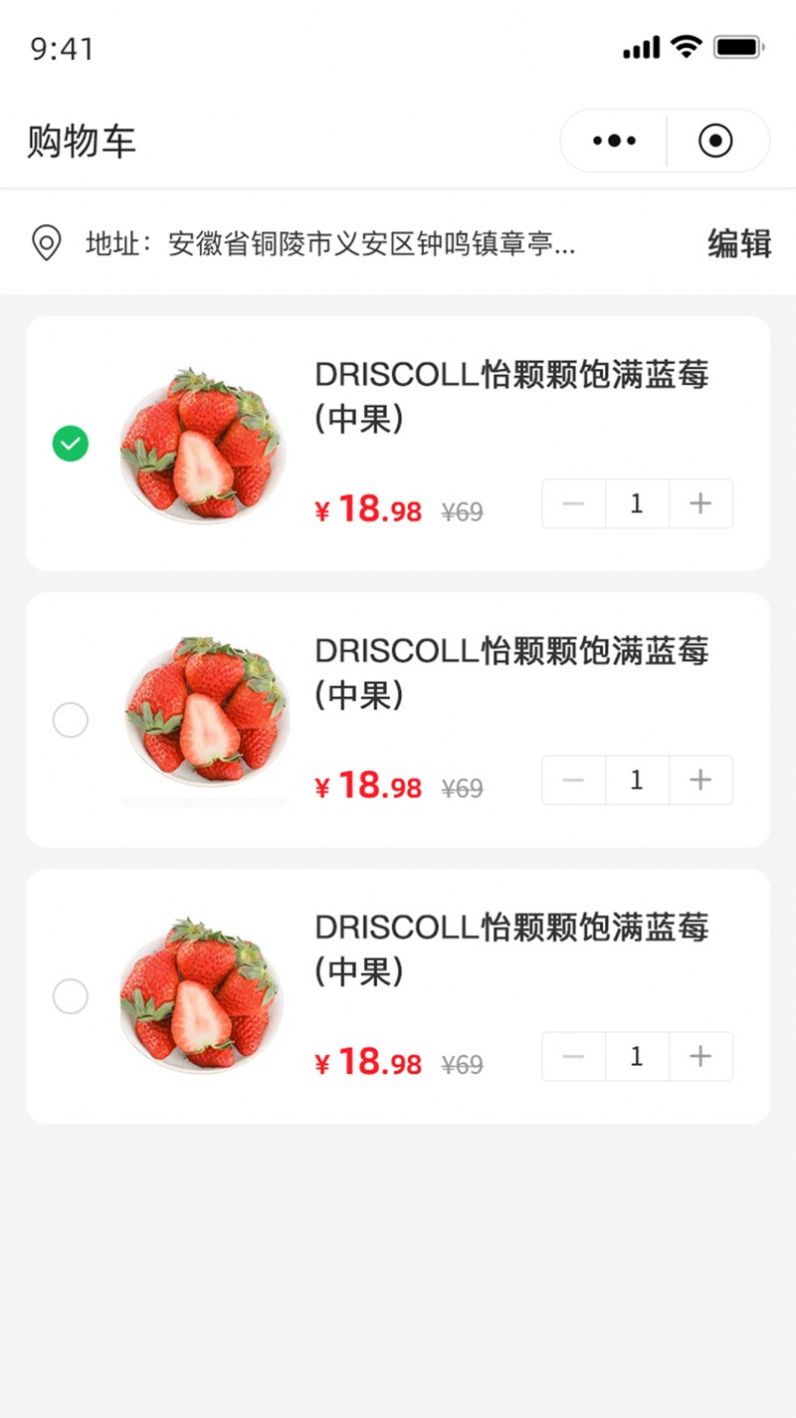Increase quantity of the first cart item

click(x=701, y=504)
